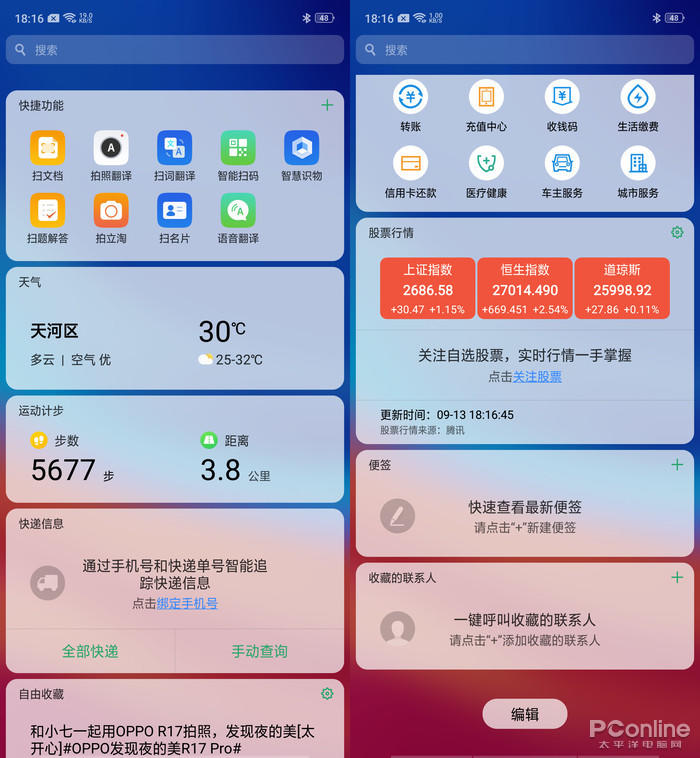Create a new note in 便签
The image size is (700, 758).
(x=677, y=465)
